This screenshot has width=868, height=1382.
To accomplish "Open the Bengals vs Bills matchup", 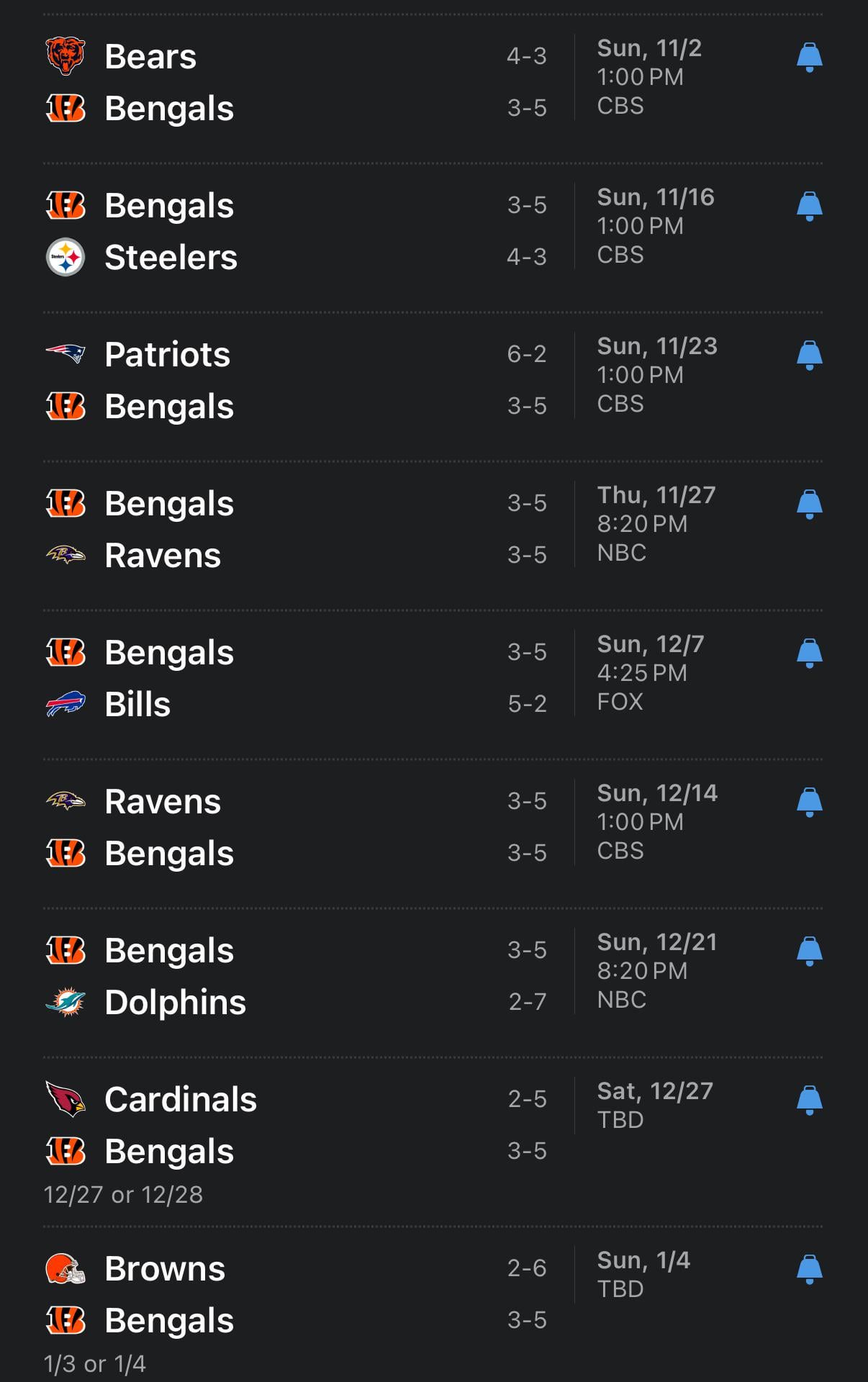I will click(x=288, y=679).
